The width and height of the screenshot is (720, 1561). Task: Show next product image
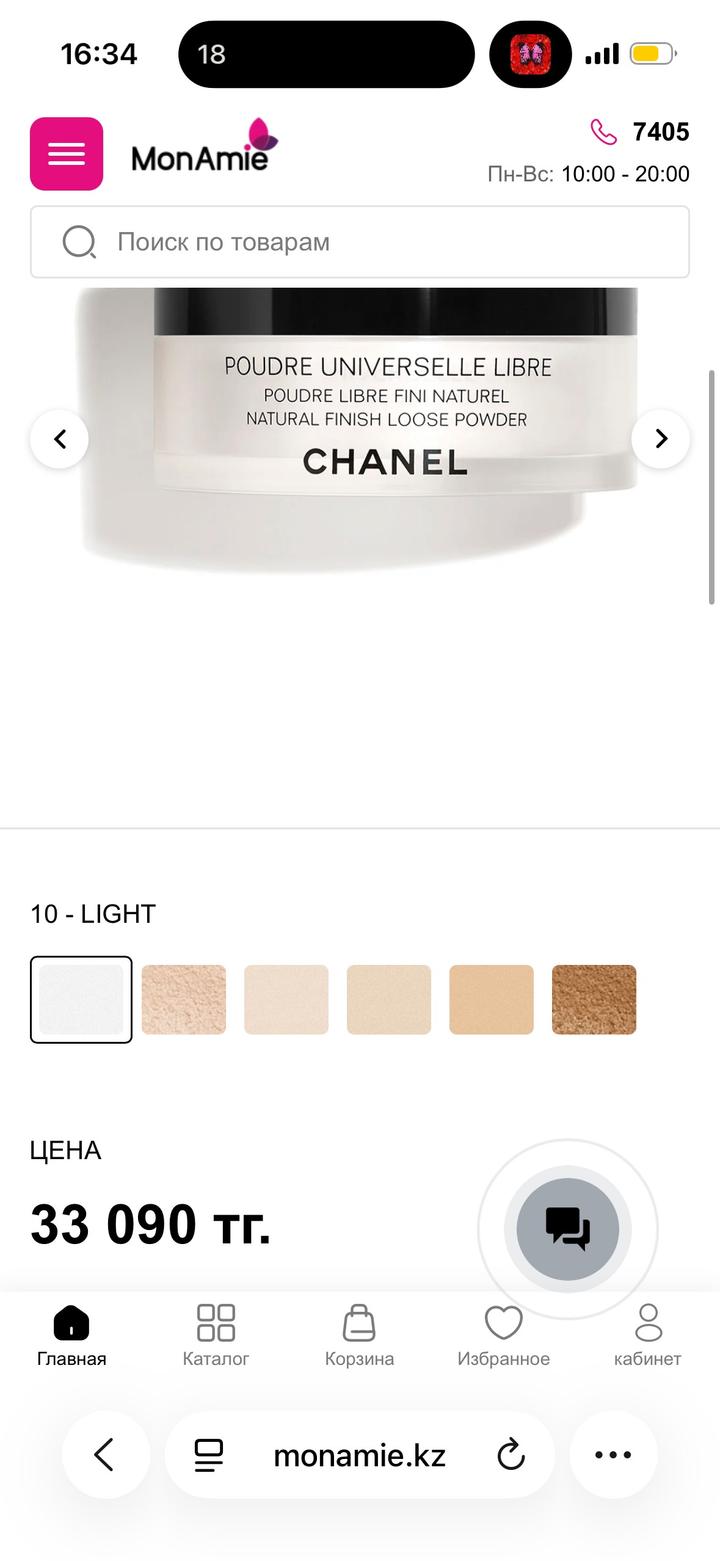660,439
